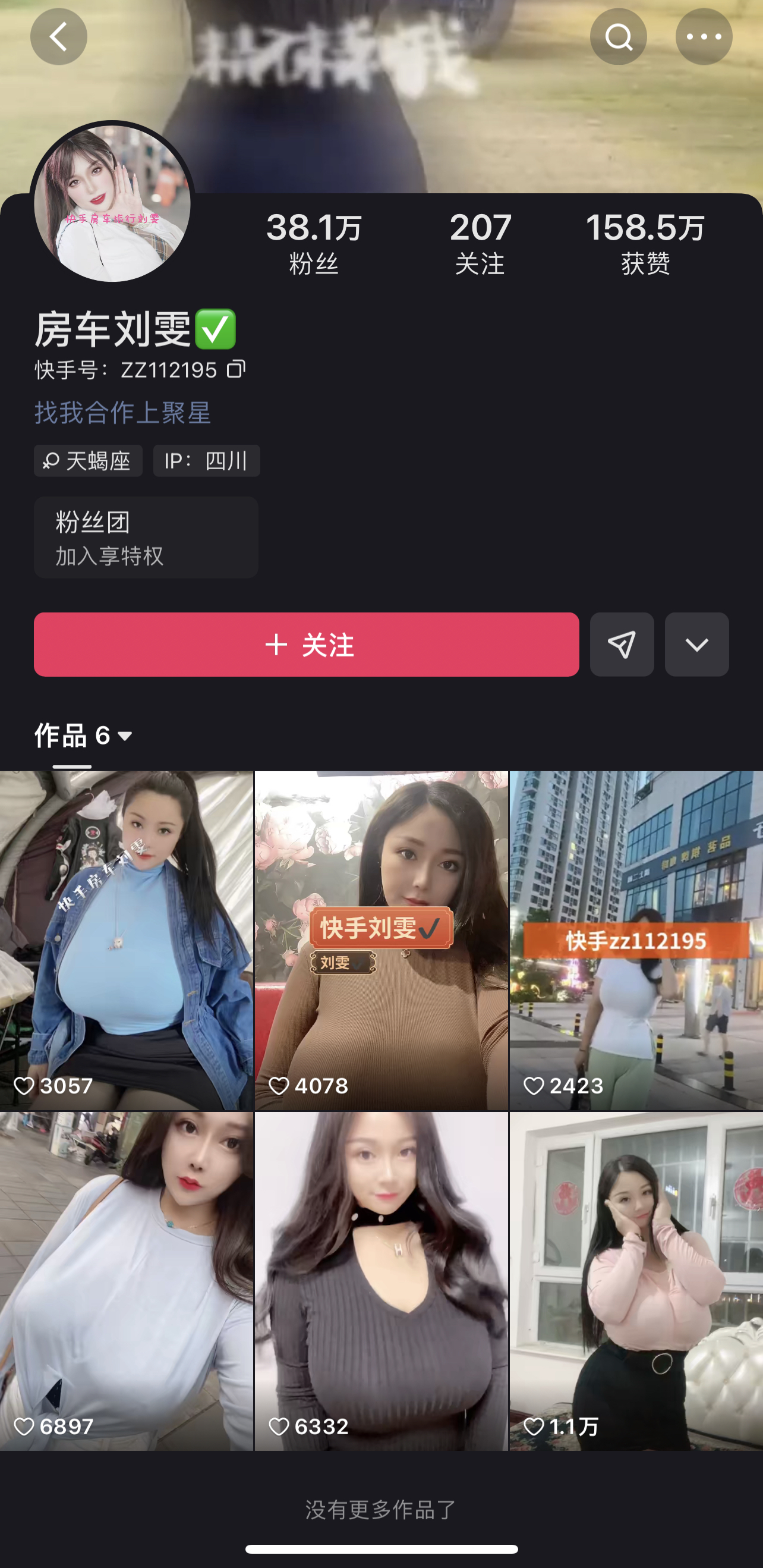Open the profile avatar picture
The height and width of the screenshot is (1568, 763).
[x=112, y=203]
